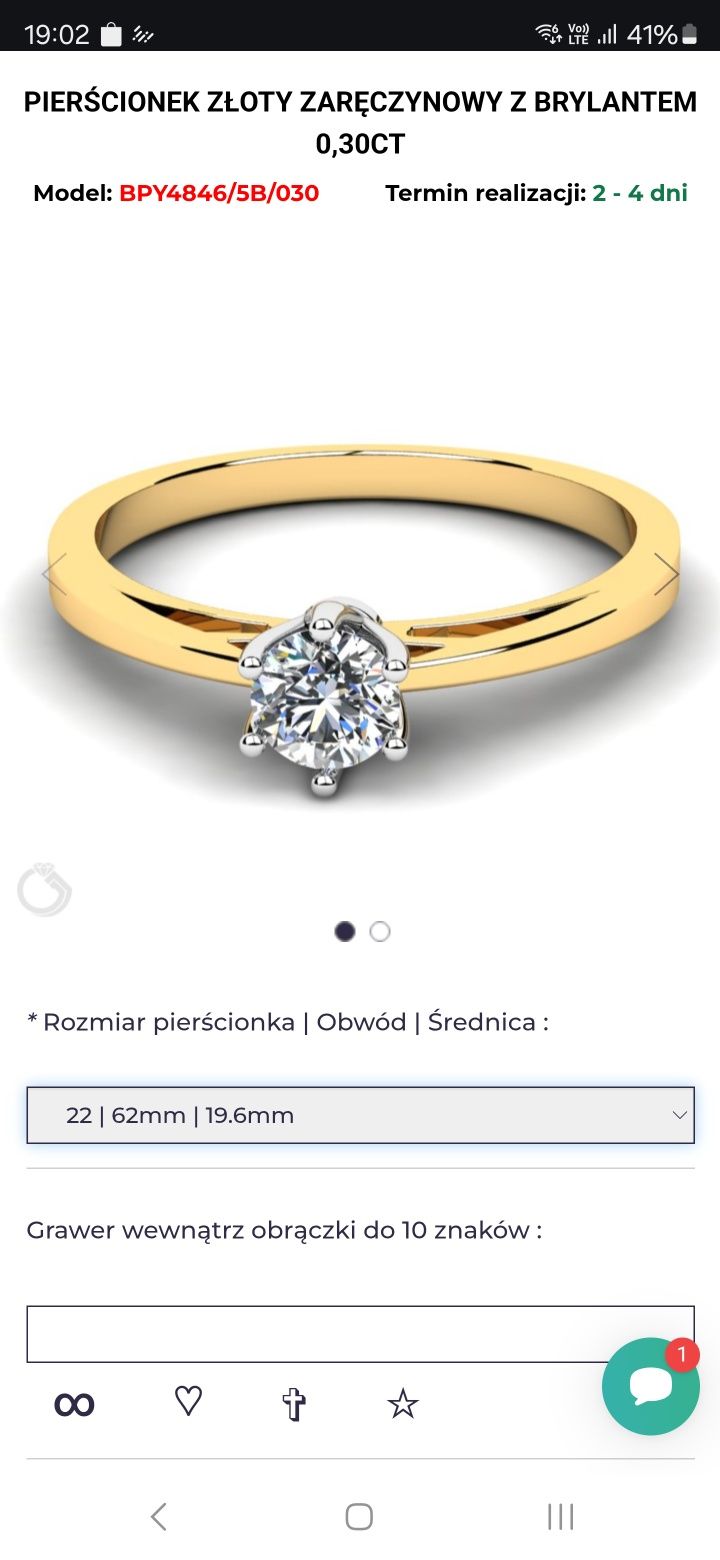Screen dimensions: 720x1560
Task: Insert the heart symbol into engraving
Action: [x=188, y=1402]
